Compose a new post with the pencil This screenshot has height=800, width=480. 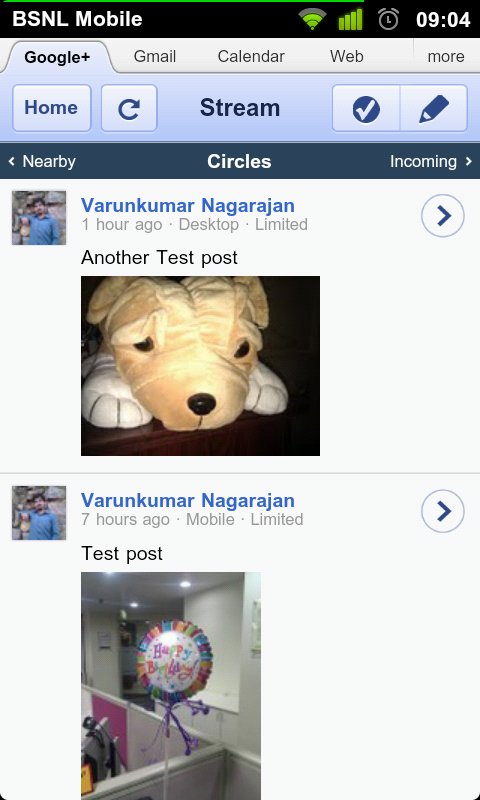tap(434, 108)
